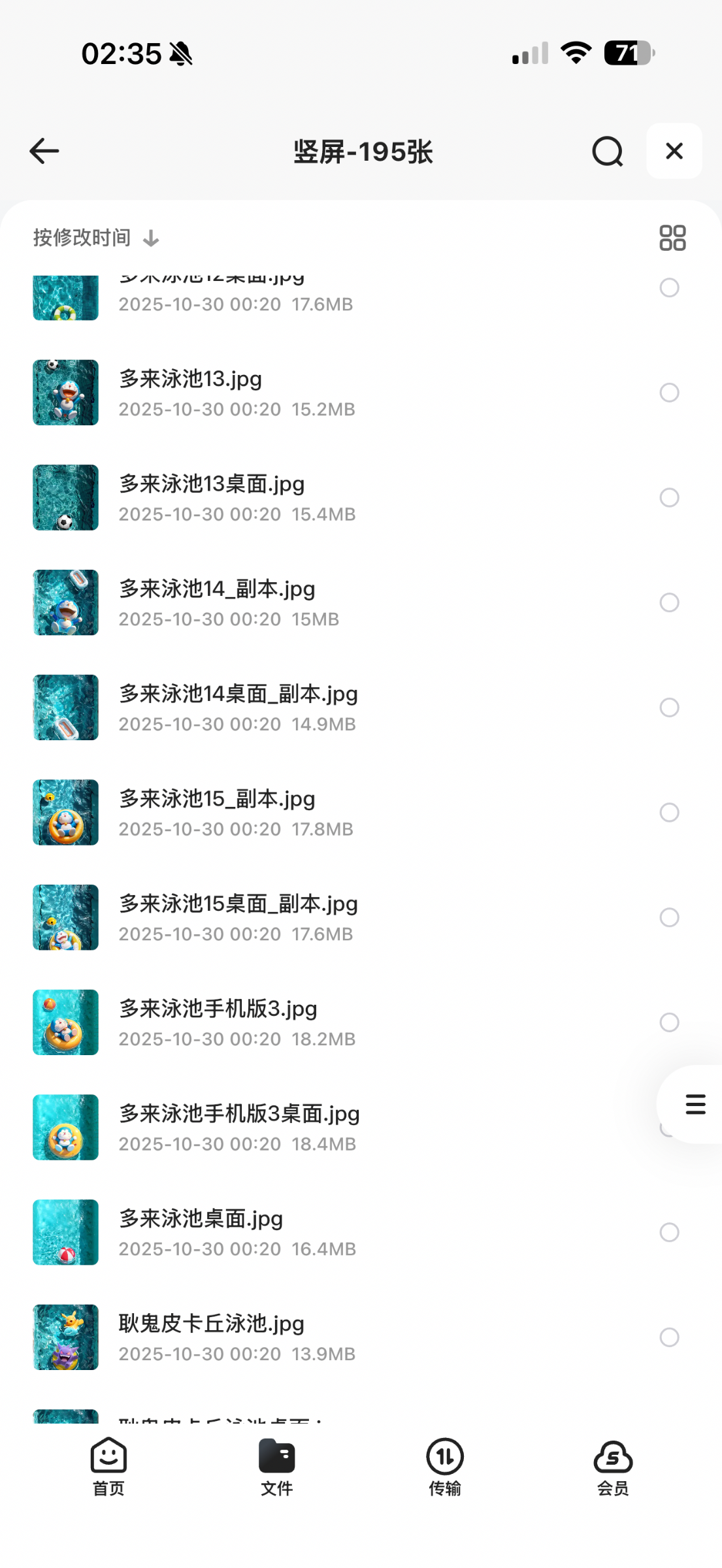722x1568 pixels.
Task: Switch to the 首页 tab
Action: [108, 1467]
